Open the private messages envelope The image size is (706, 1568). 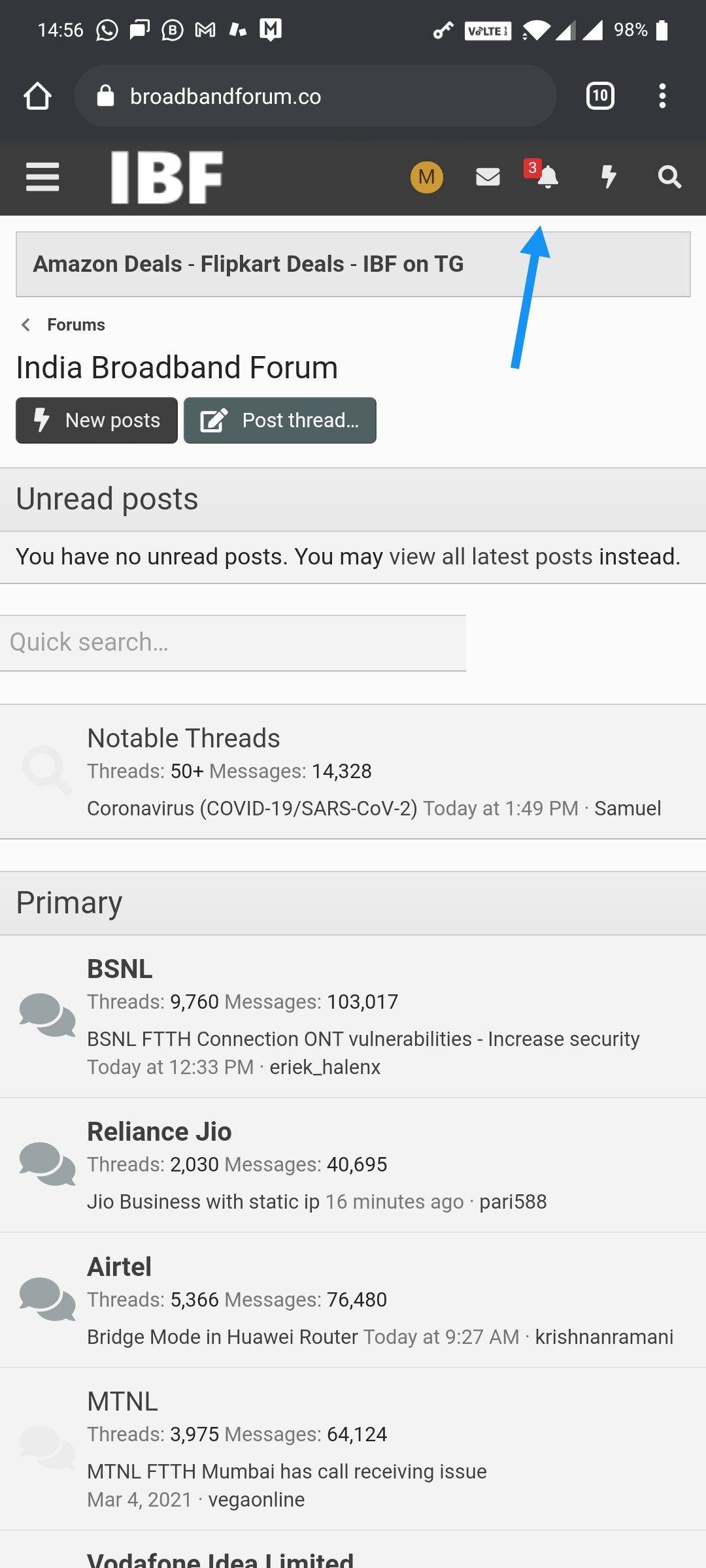pyautogui.click(x=488, y=177)
